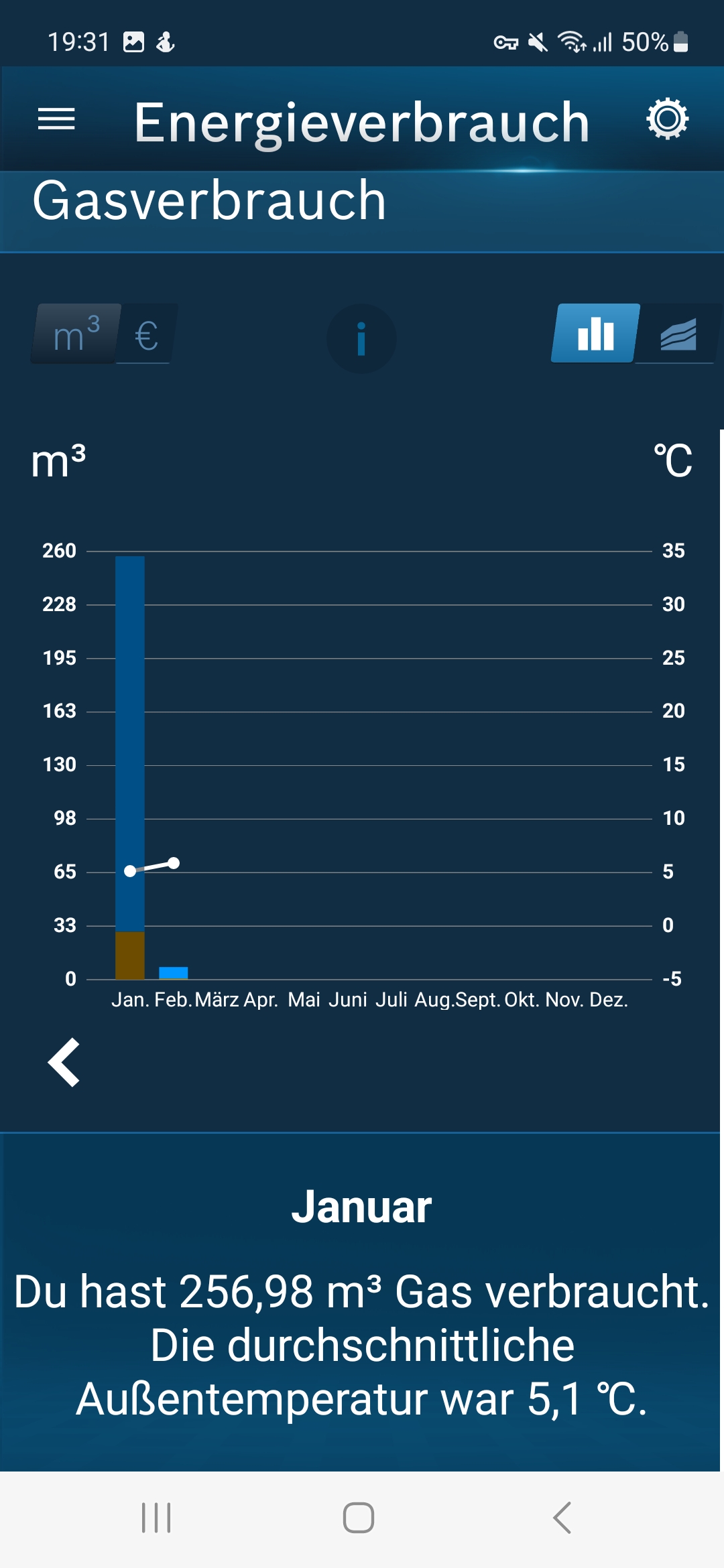Open settings via the gear icon
Screen dimensions: 724x1568
[x=667, y=119]
